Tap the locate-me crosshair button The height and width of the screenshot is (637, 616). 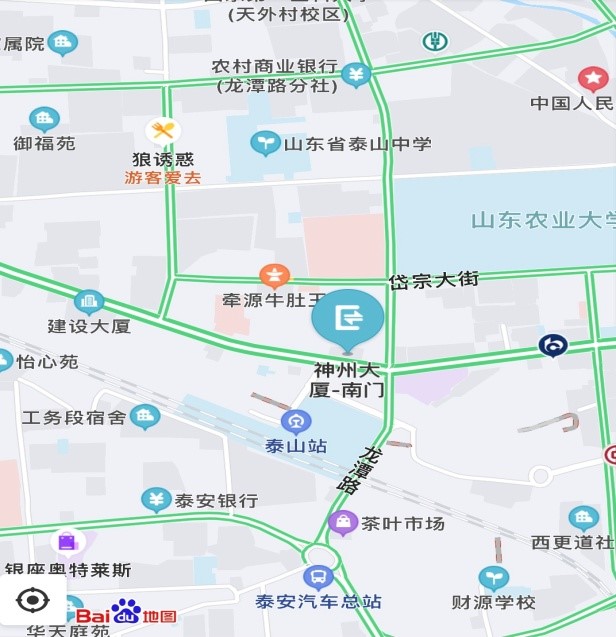coord(33,600)
